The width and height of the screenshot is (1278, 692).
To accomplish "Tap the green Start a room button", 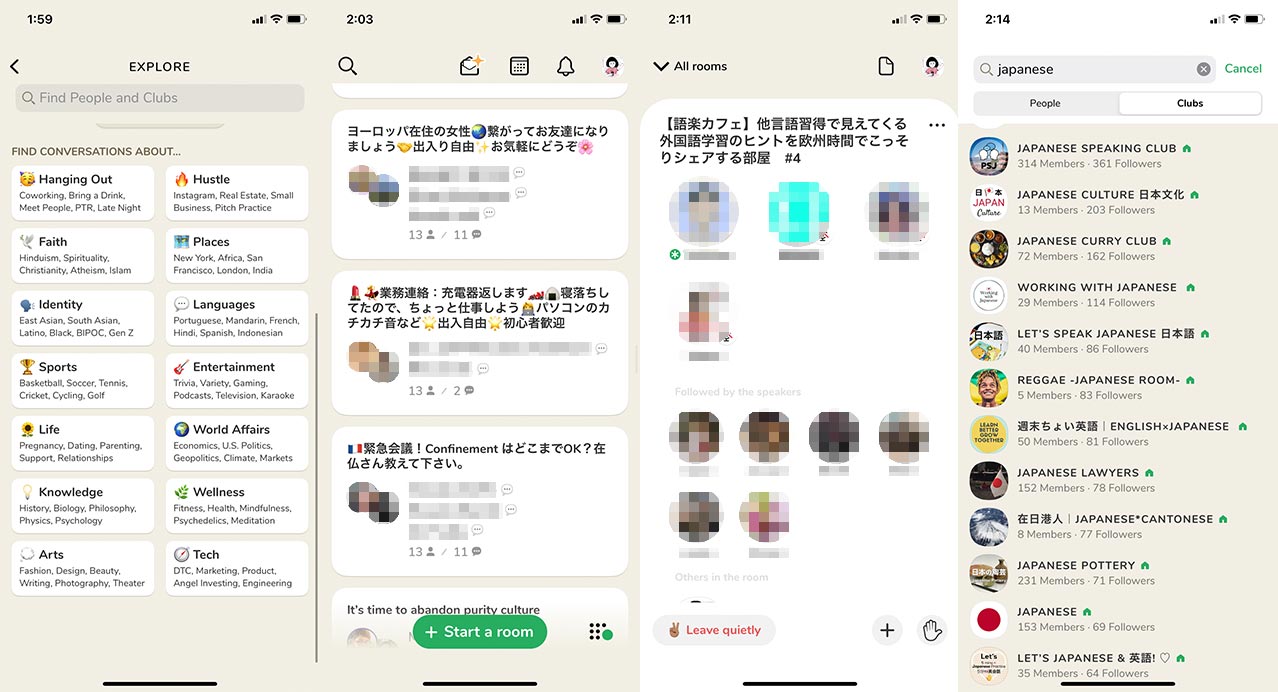I will [x=479, y=632].
